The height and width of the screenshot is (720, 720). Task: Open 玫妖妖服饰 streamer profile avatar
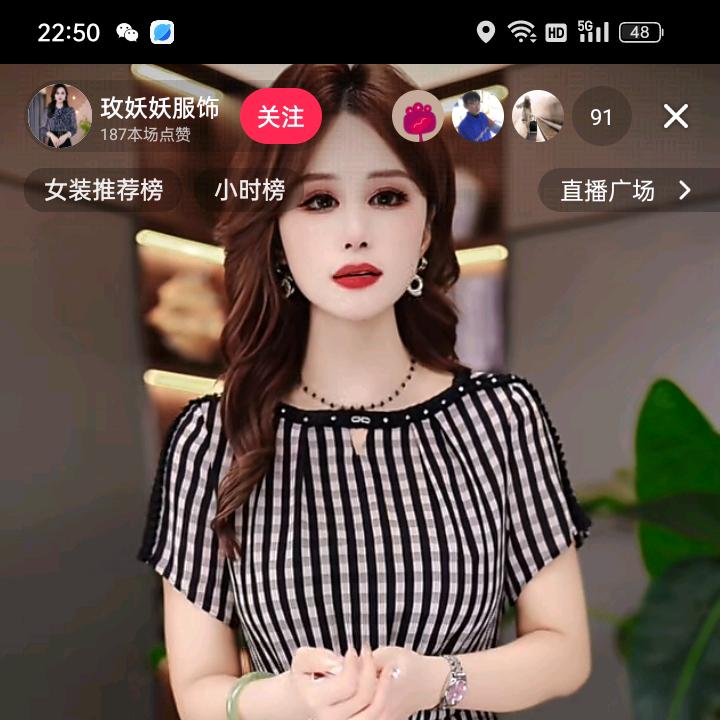59,116
